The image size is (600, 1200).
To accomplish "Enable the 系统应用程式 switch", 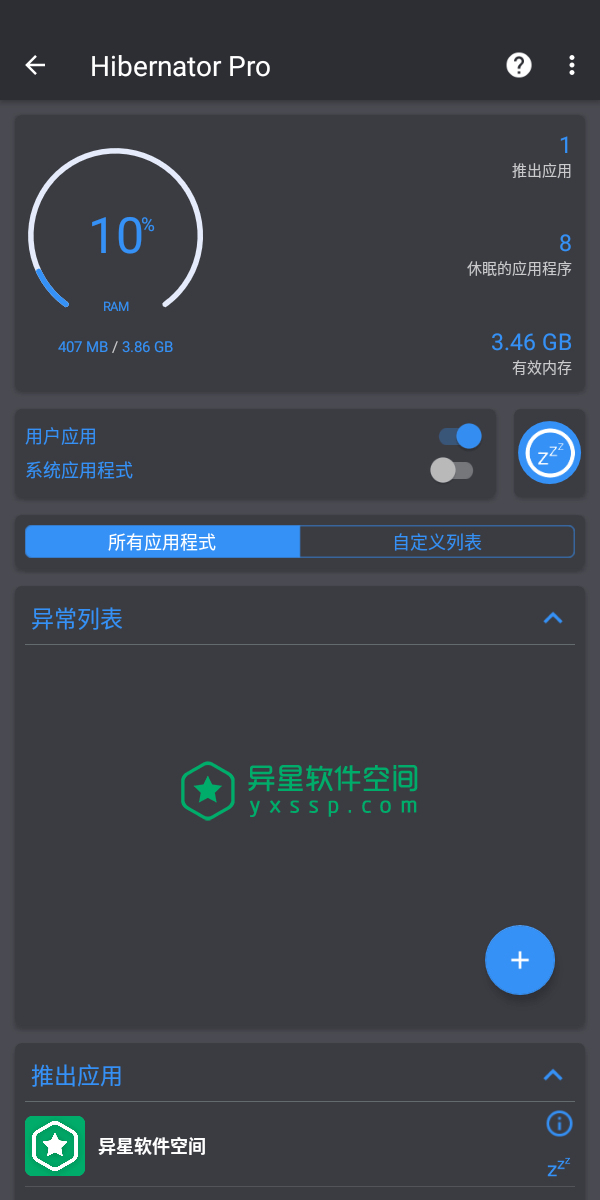I will (x=451, y=469).
